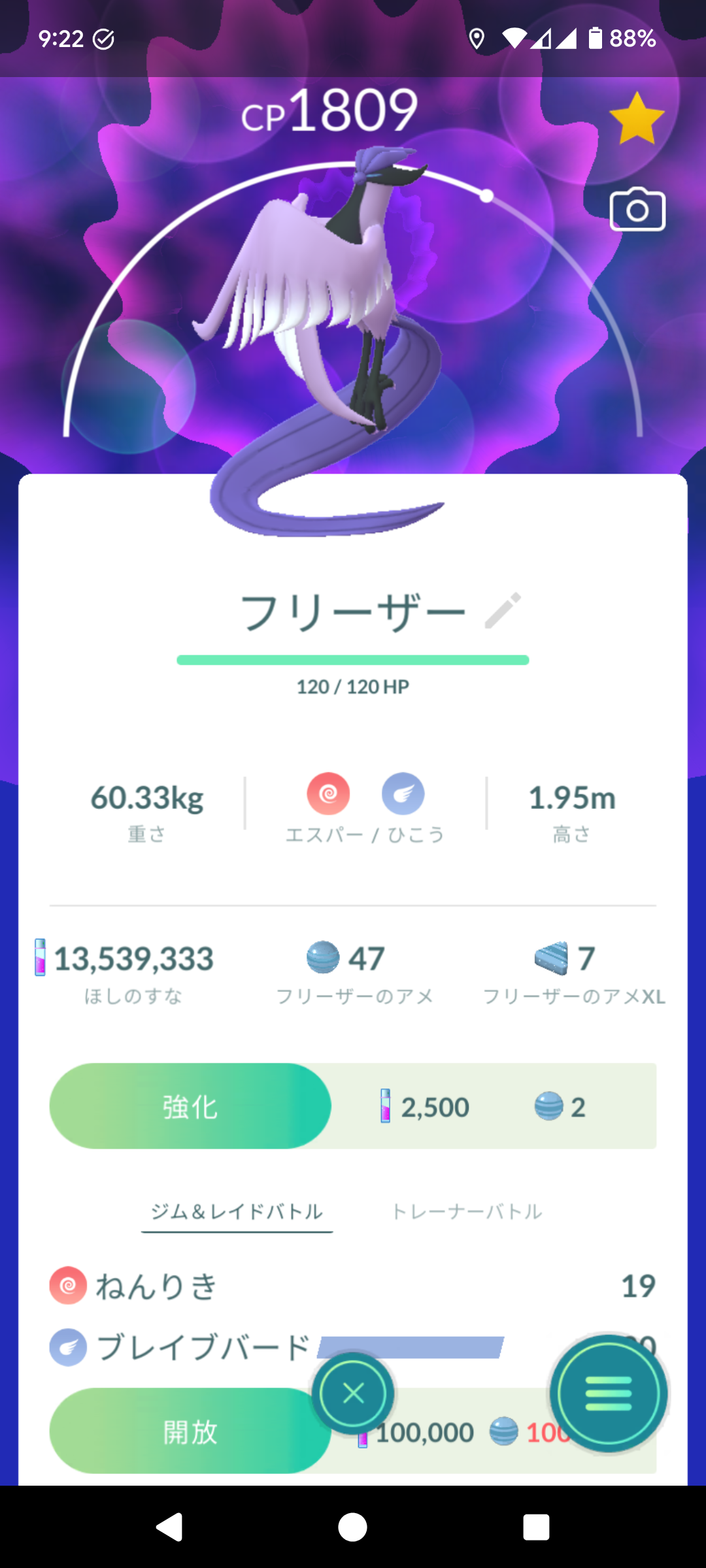Toggle the favorite star for this Pokémon

637,118
